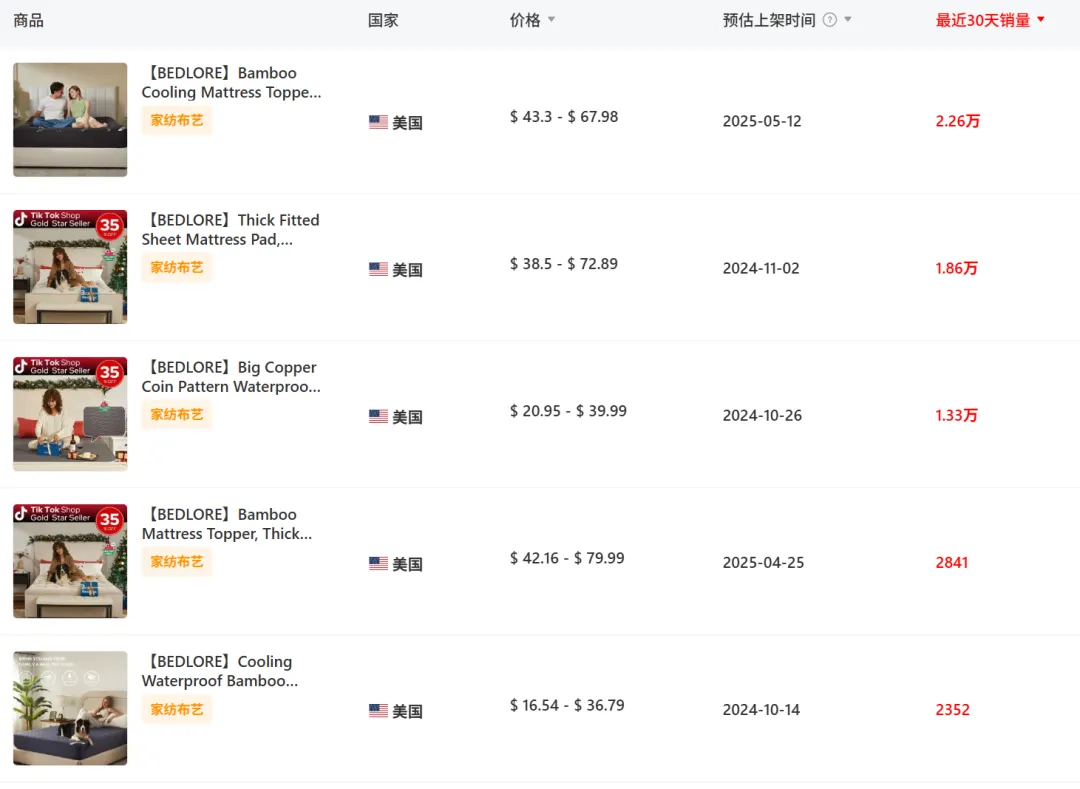Open the Bamboo Mattress Topper, Thick product
The height and width of the screenshot is (789, 1080).
point(227,524)
